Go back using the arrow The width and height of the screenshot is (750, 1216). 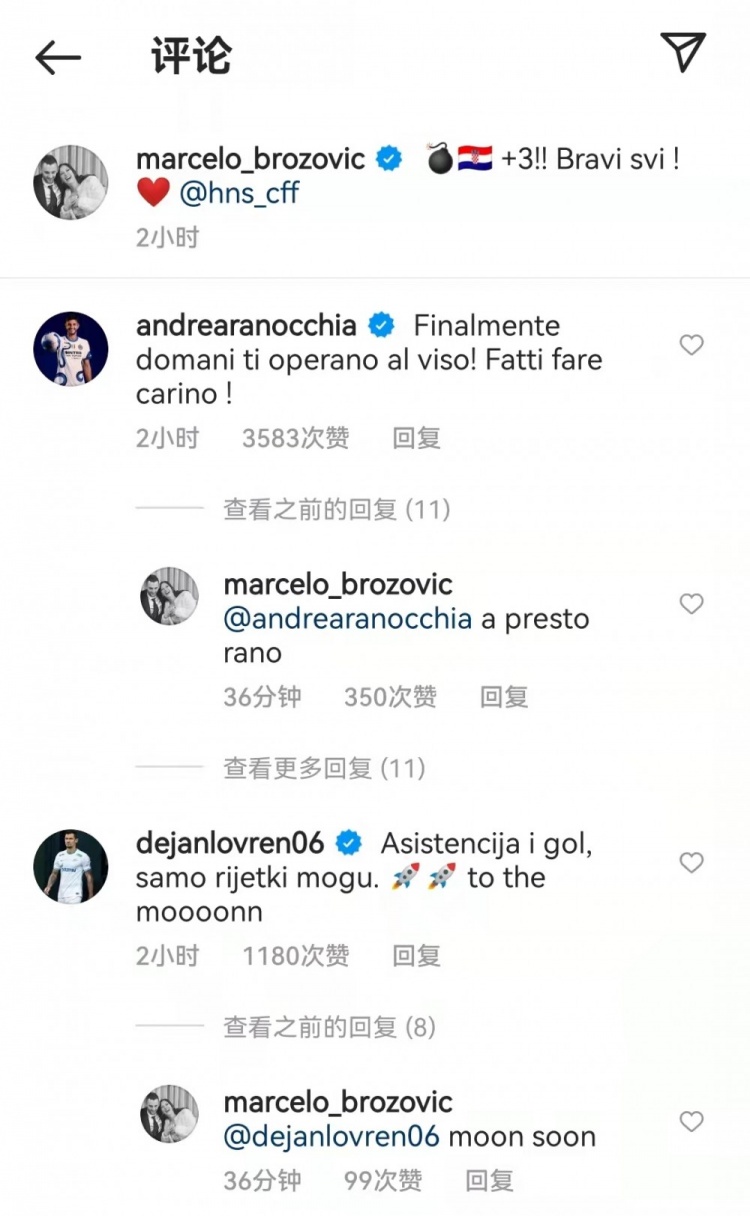[x=57, y=57]
